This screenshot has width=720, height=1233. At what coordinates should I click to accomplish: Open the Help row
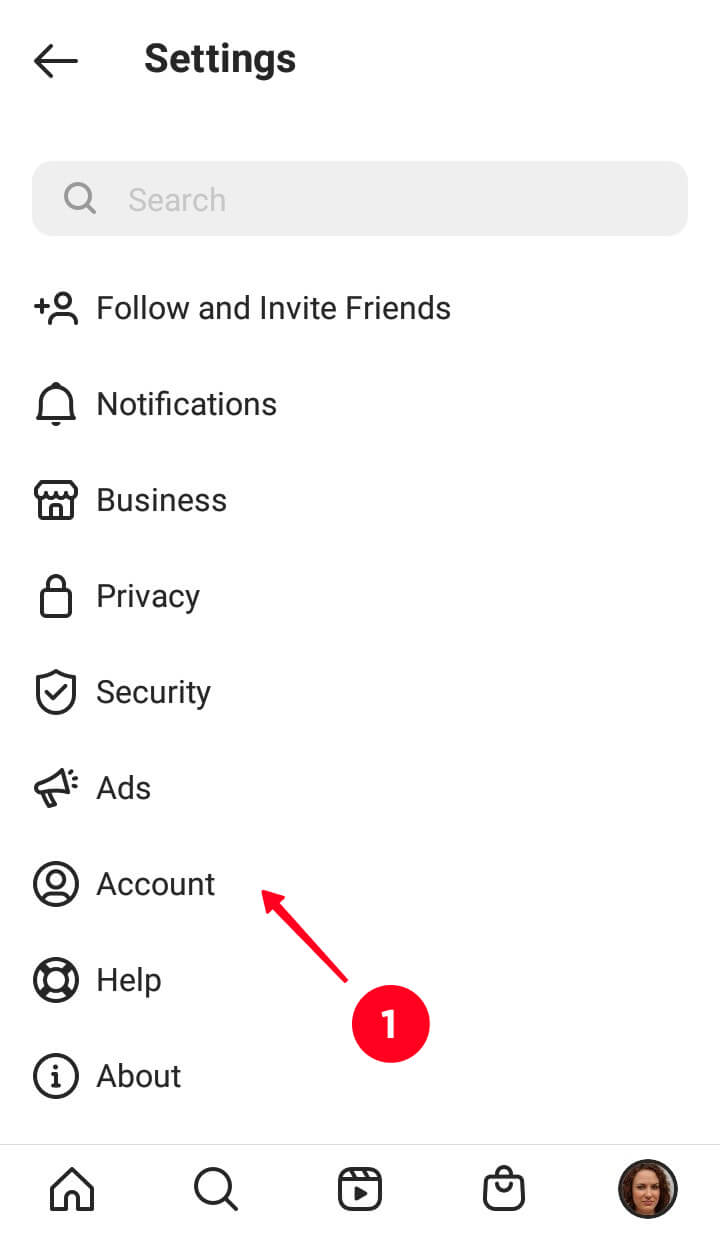(x=128, y=980)
